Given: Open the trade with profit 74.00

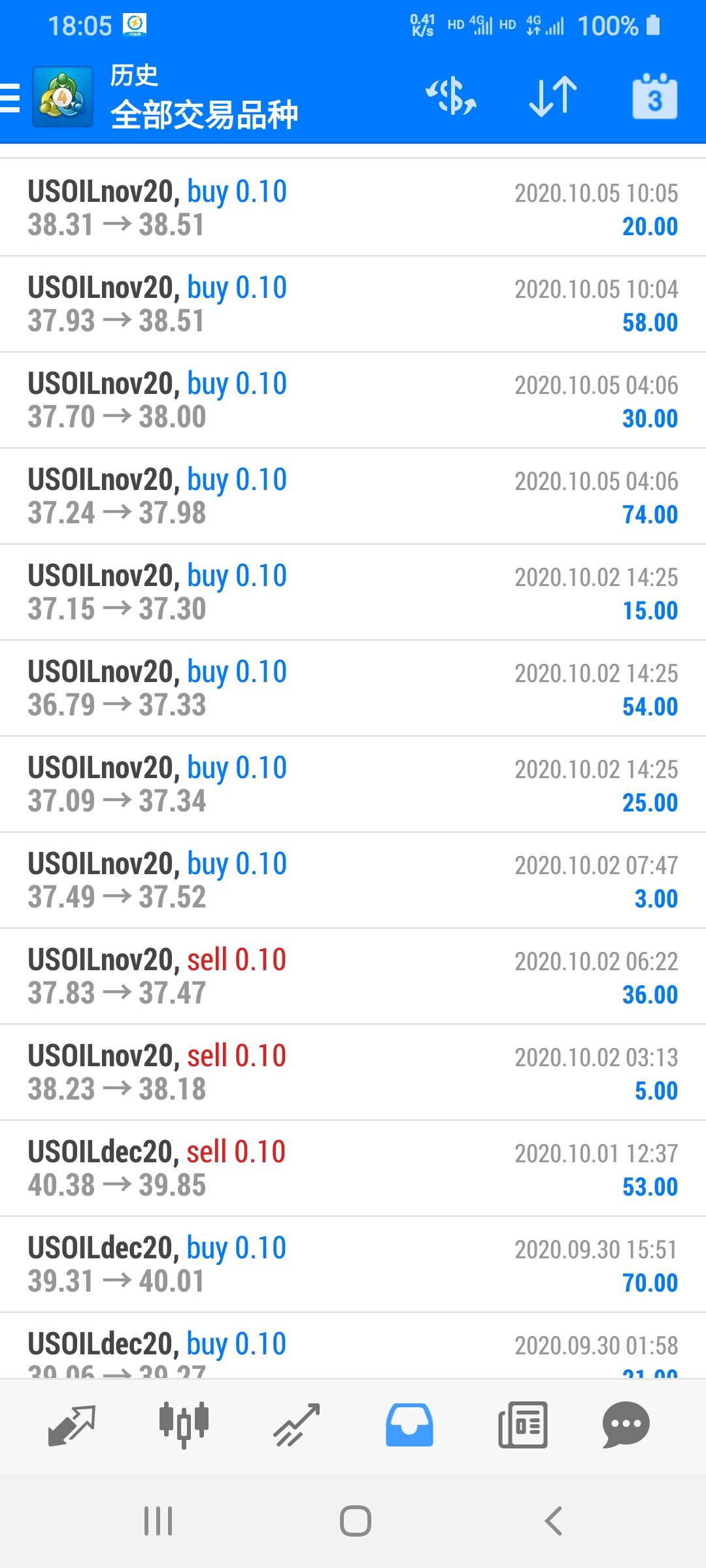Looking at the screenshot, I should pos(353,497).
